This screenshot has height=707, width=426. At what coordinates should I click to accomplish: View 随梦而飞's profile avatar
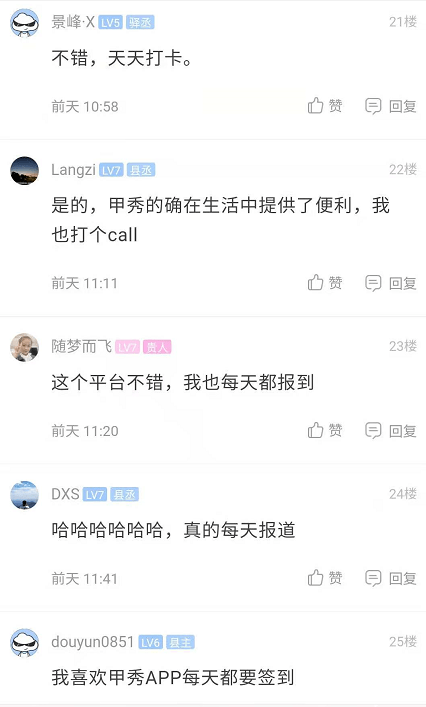point(24,347)
